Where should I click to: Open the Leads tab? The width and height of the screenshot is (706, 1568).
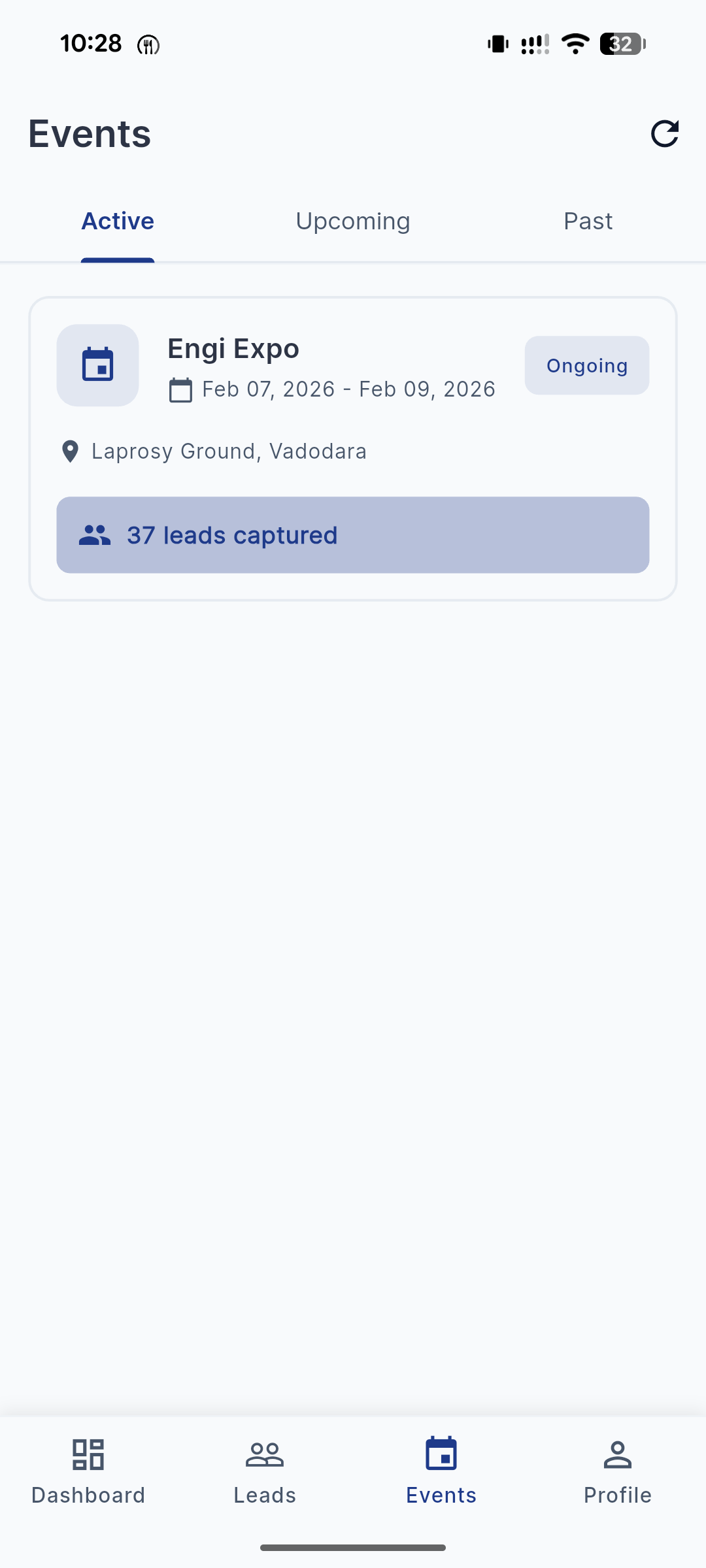tap(265, 1471)
